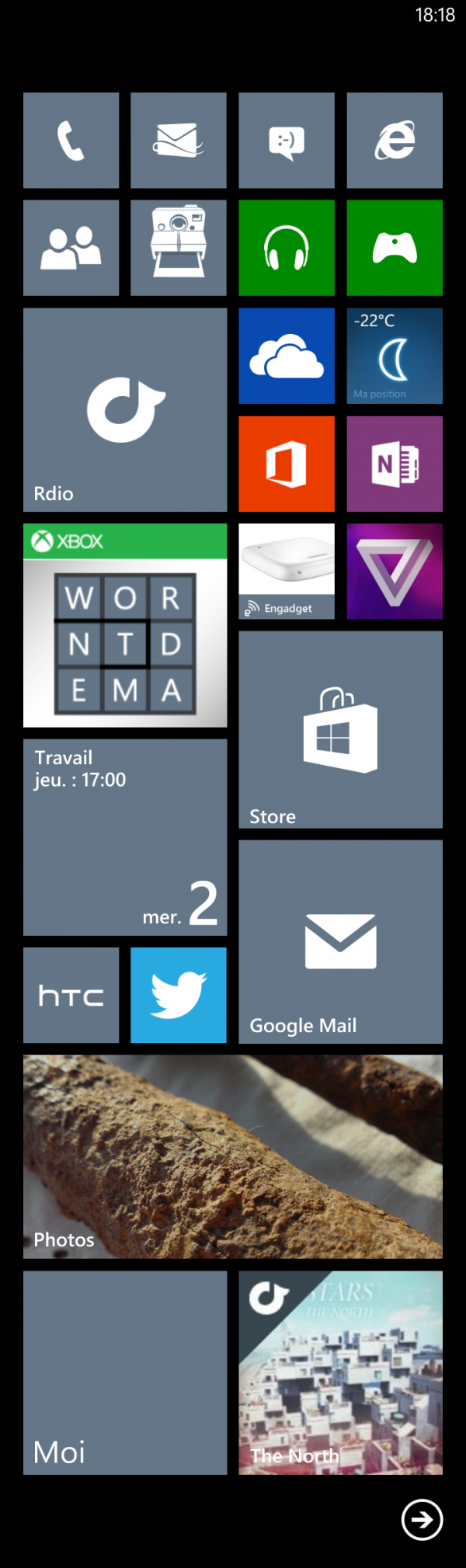
Task: Open the Xbox Games controller tile
Action: [395, 248]
